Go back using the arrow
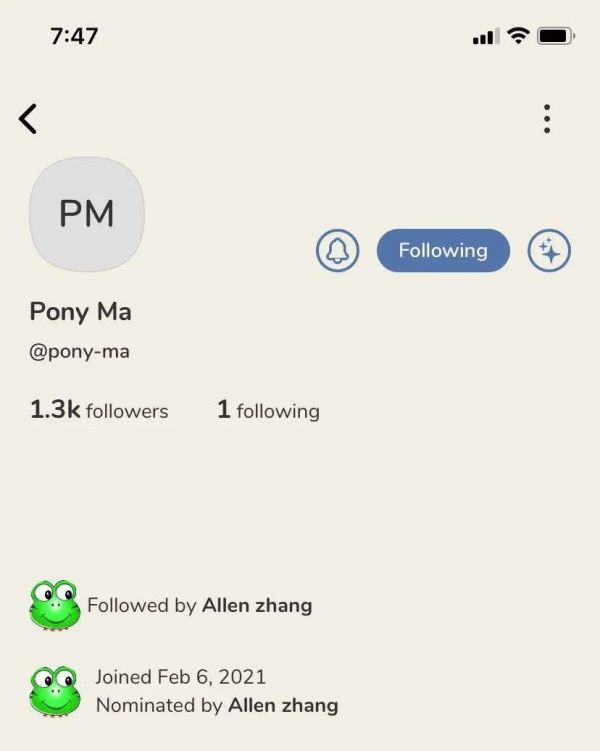 [x=28, y=119]
